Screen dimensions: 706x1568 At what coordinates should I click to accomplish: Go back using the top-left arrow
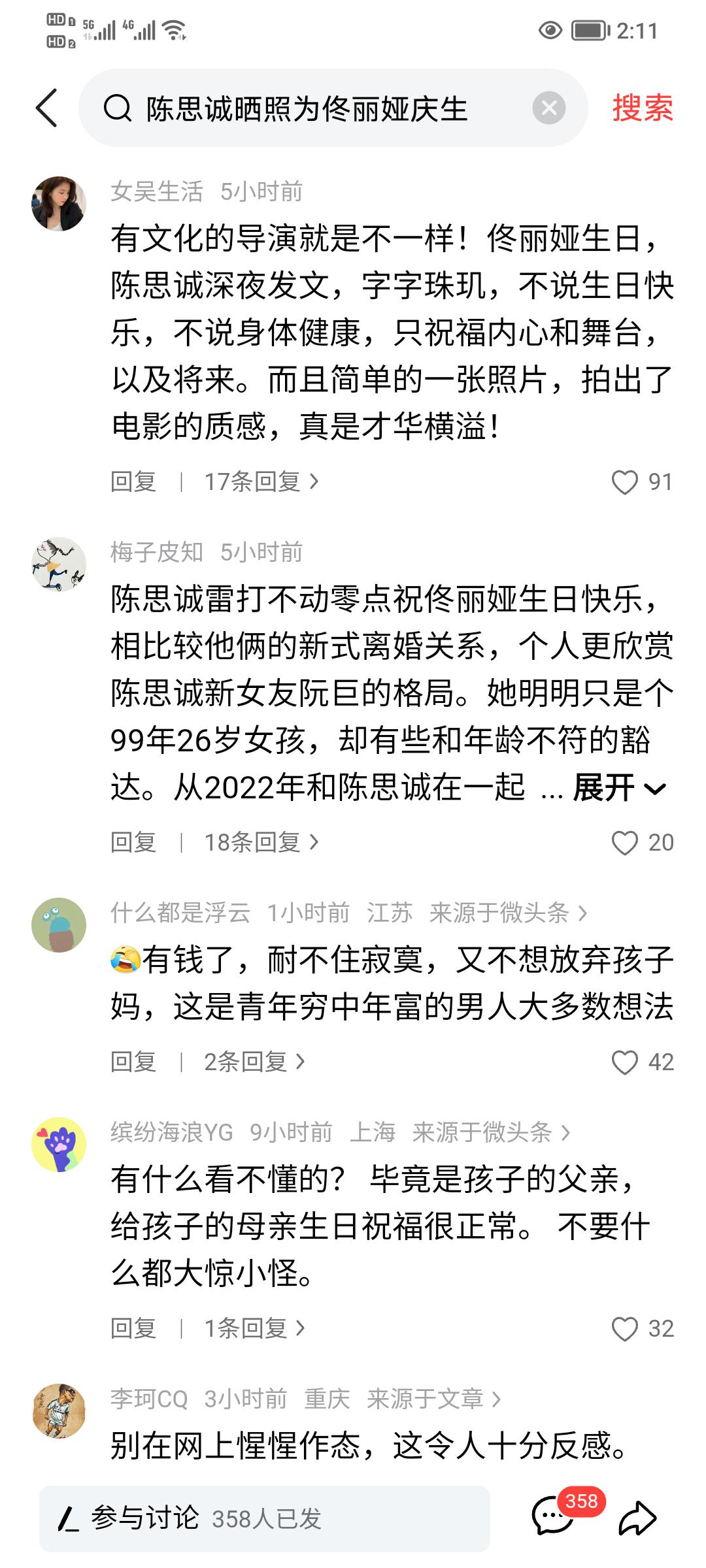click(47, 108)
